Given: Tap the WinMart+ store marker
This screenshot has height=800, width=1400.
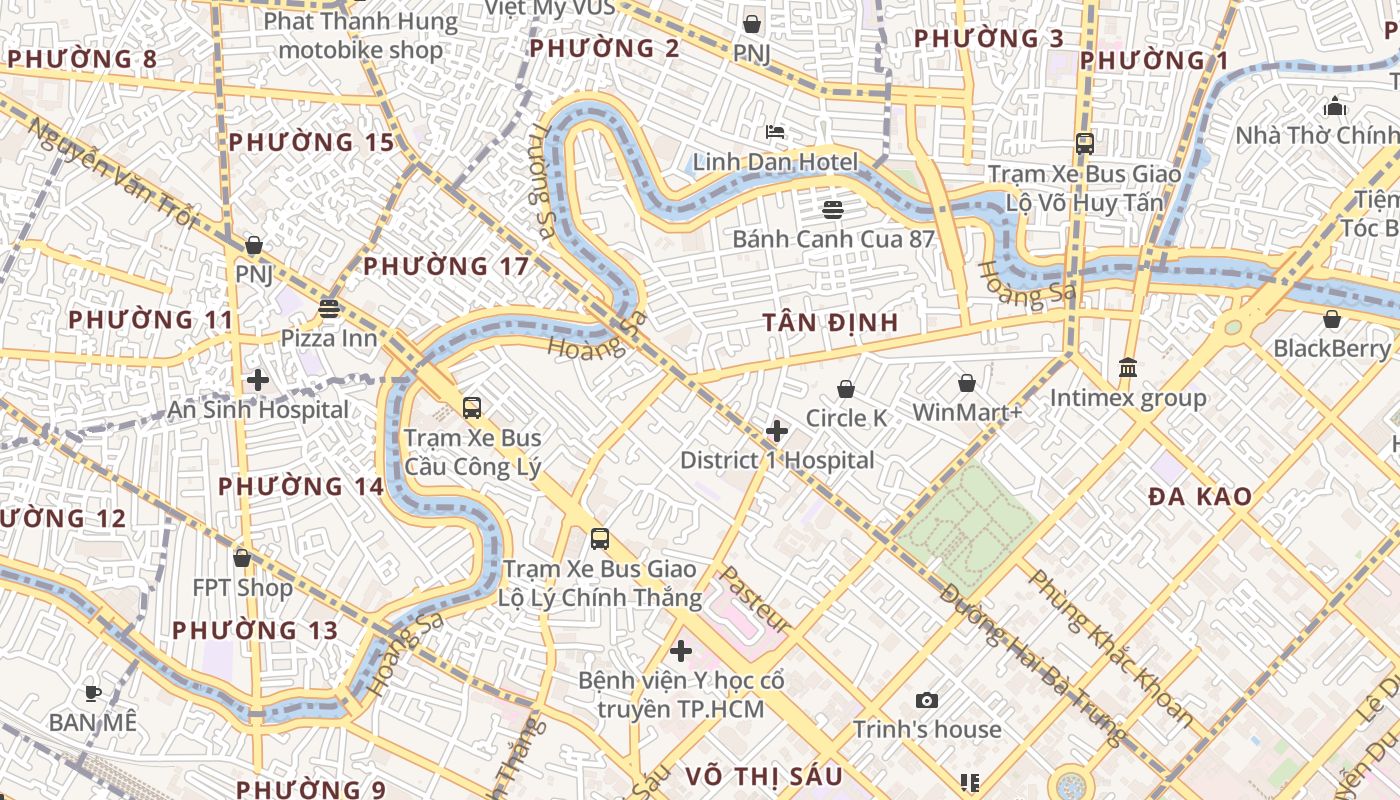Looking at the screenshot, I should click(x=967, y=383).
